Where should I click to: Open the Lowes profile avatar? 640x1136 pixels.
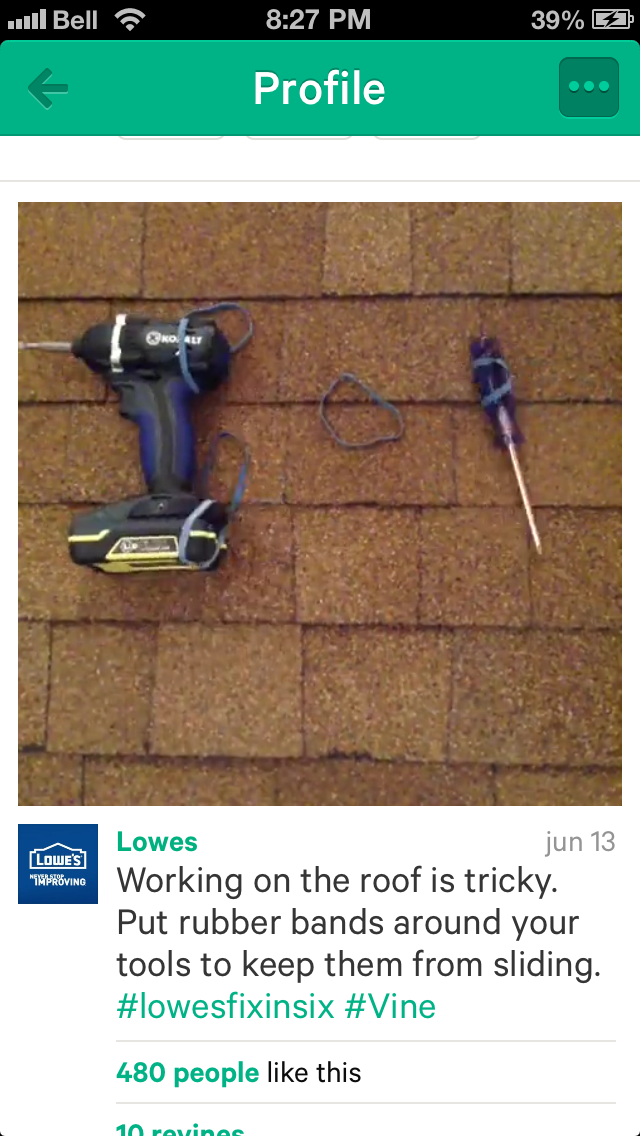click(58, 864)
